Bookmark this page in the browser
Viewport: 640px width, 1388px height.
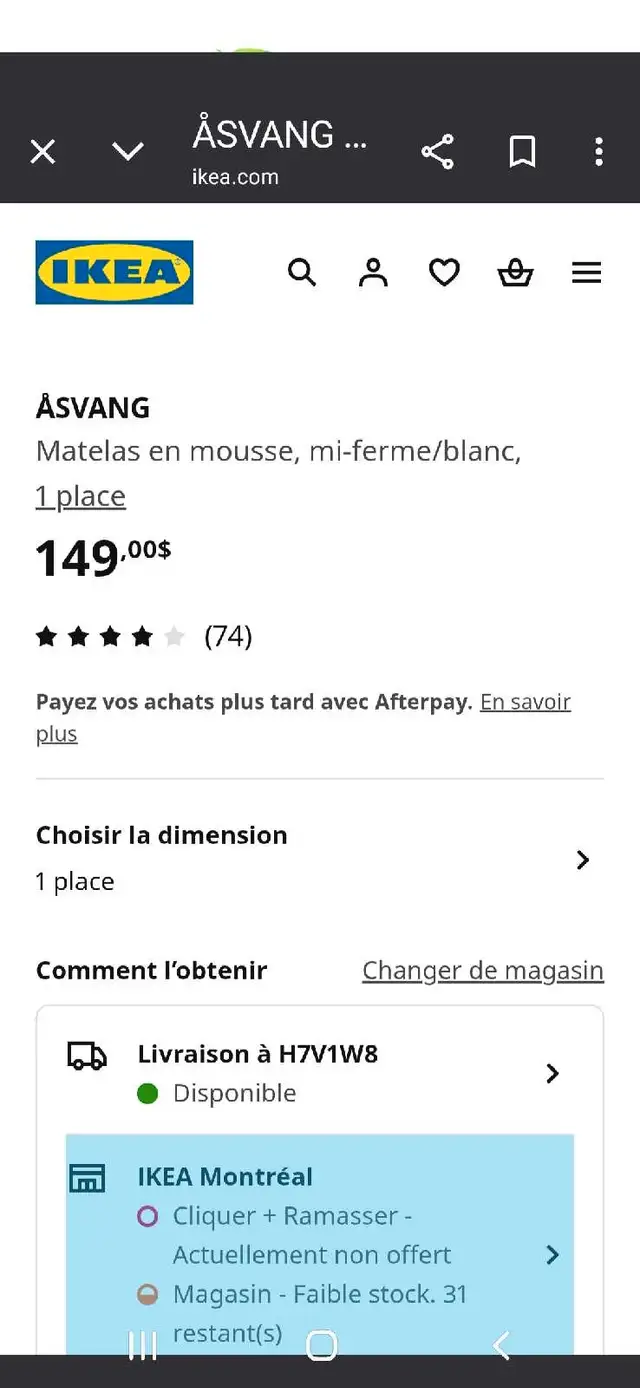(522, 152)
